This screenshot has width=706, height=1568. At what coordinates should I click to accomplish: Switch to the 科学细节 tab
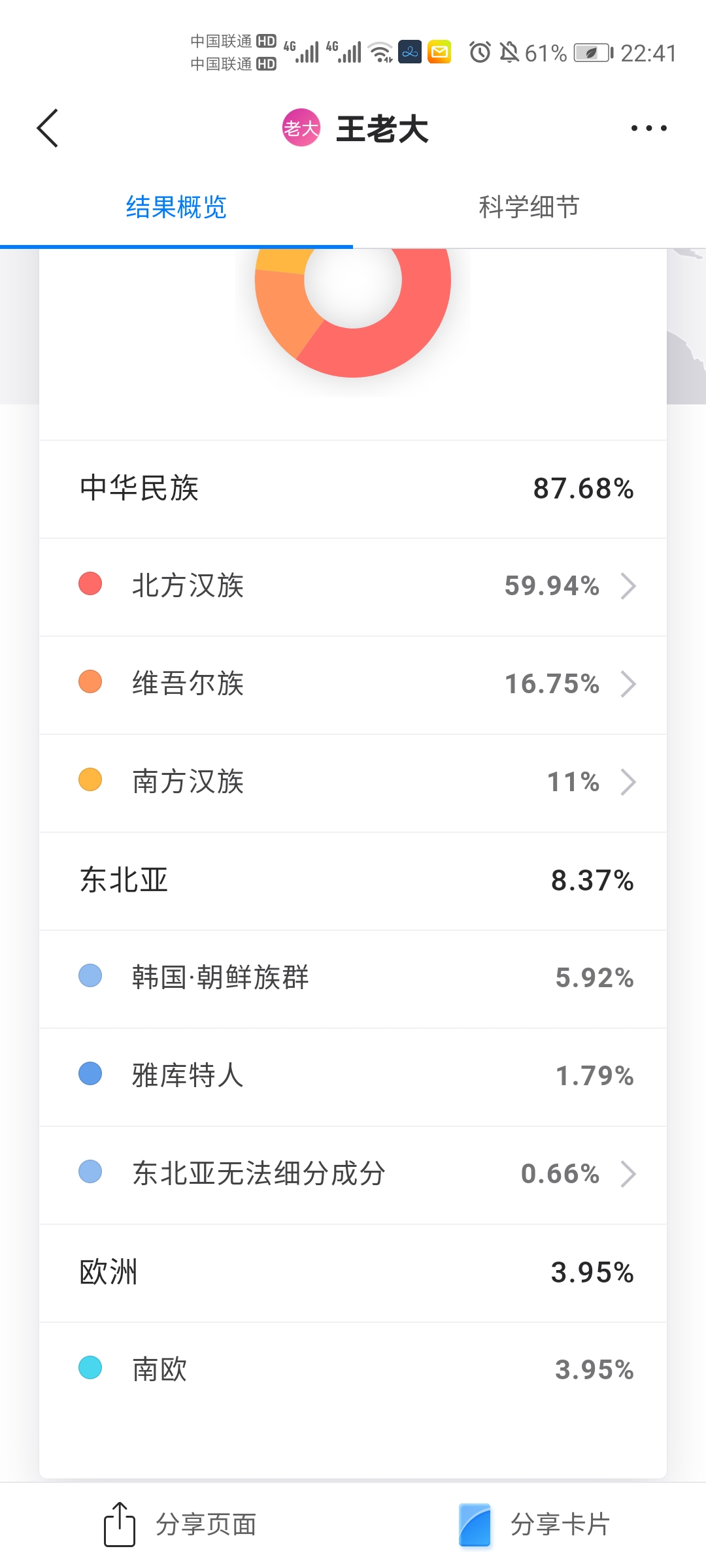tap(529, 207)
